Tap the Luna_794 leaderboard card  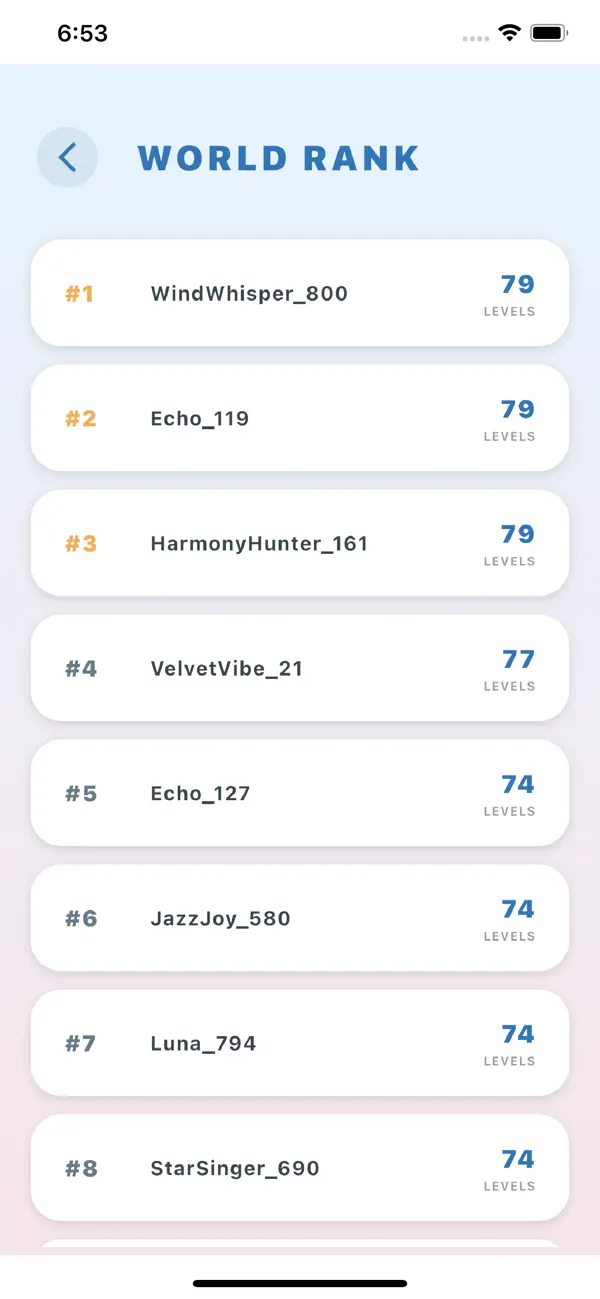tap(300, 1043)
